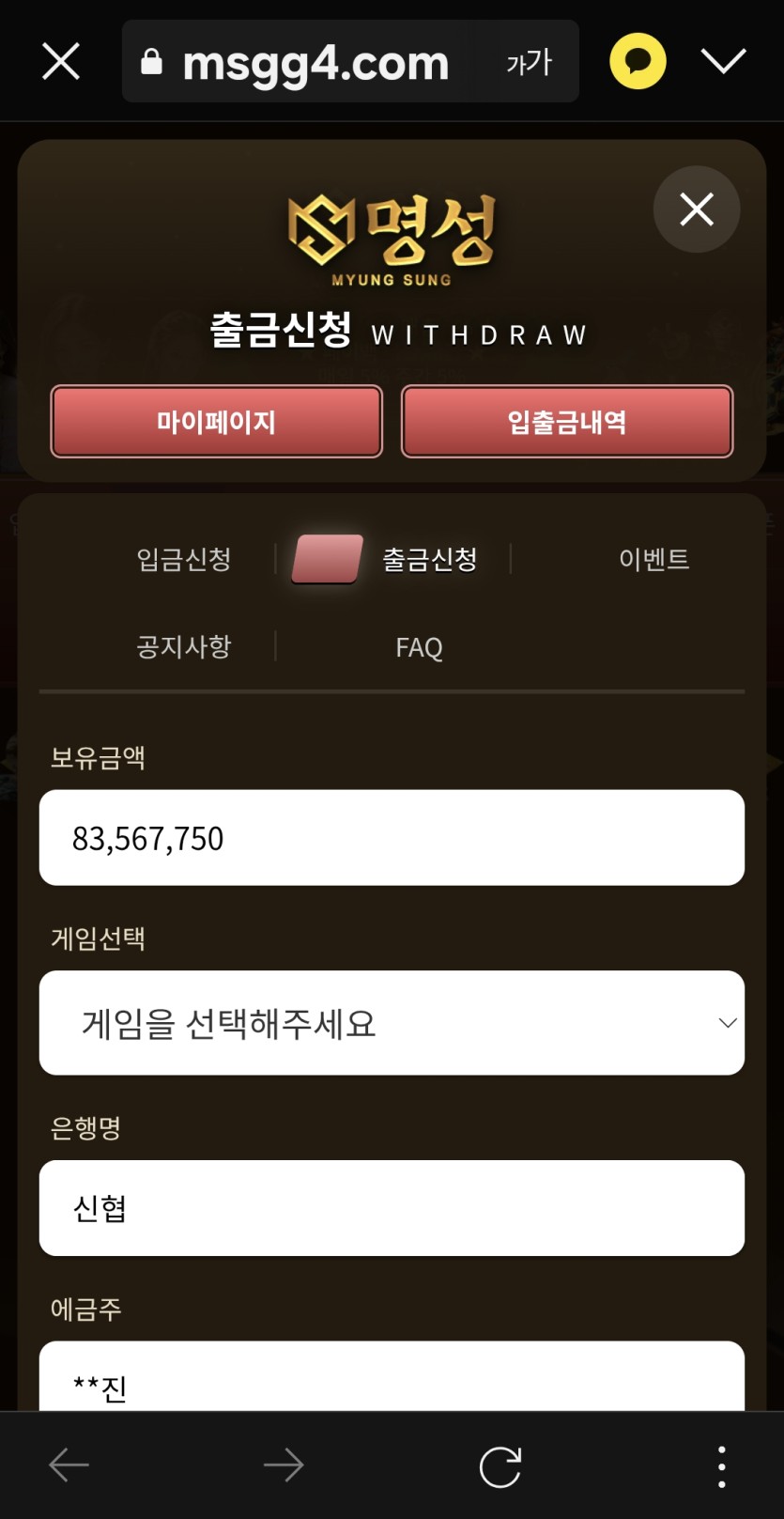Reload the page with the refresh icon
Screen dimensions: 784x1519
click(500, 1465)
